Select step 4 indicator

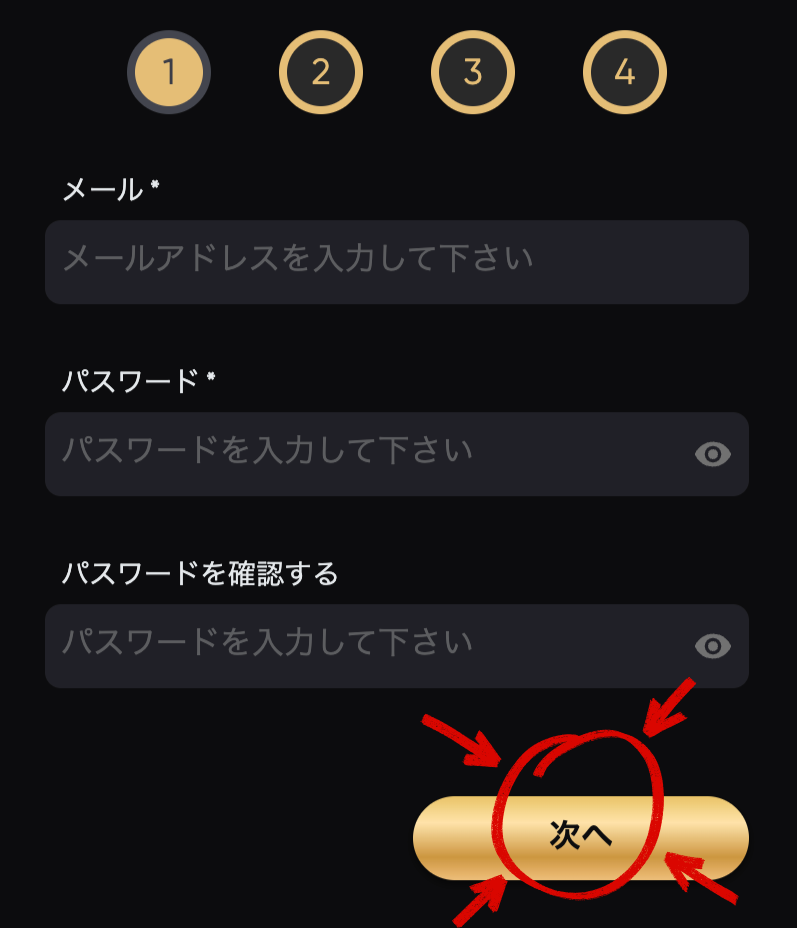click(x=624, y=72)
